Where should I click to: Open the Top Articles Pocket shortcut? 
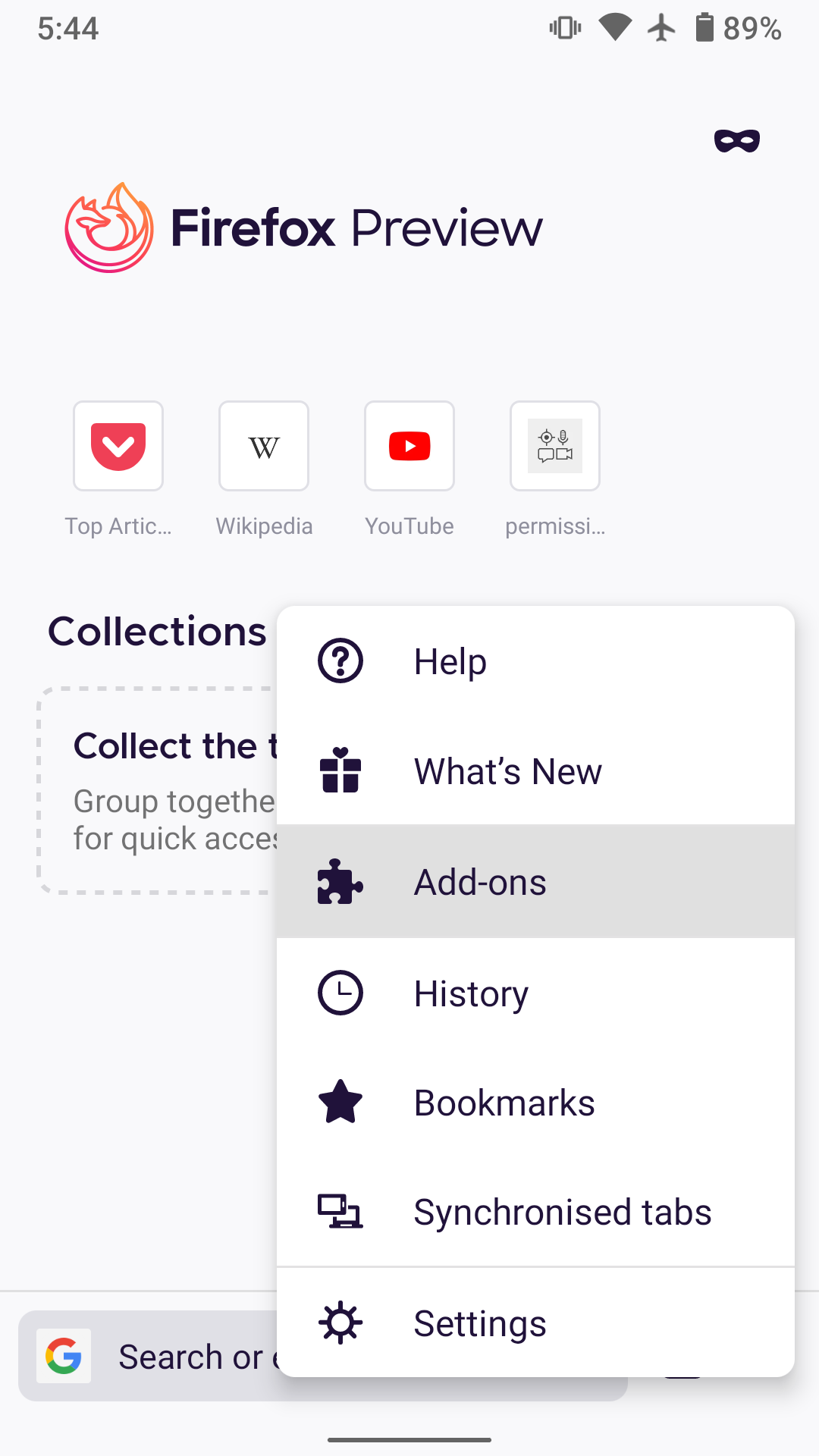coord(118,446)
